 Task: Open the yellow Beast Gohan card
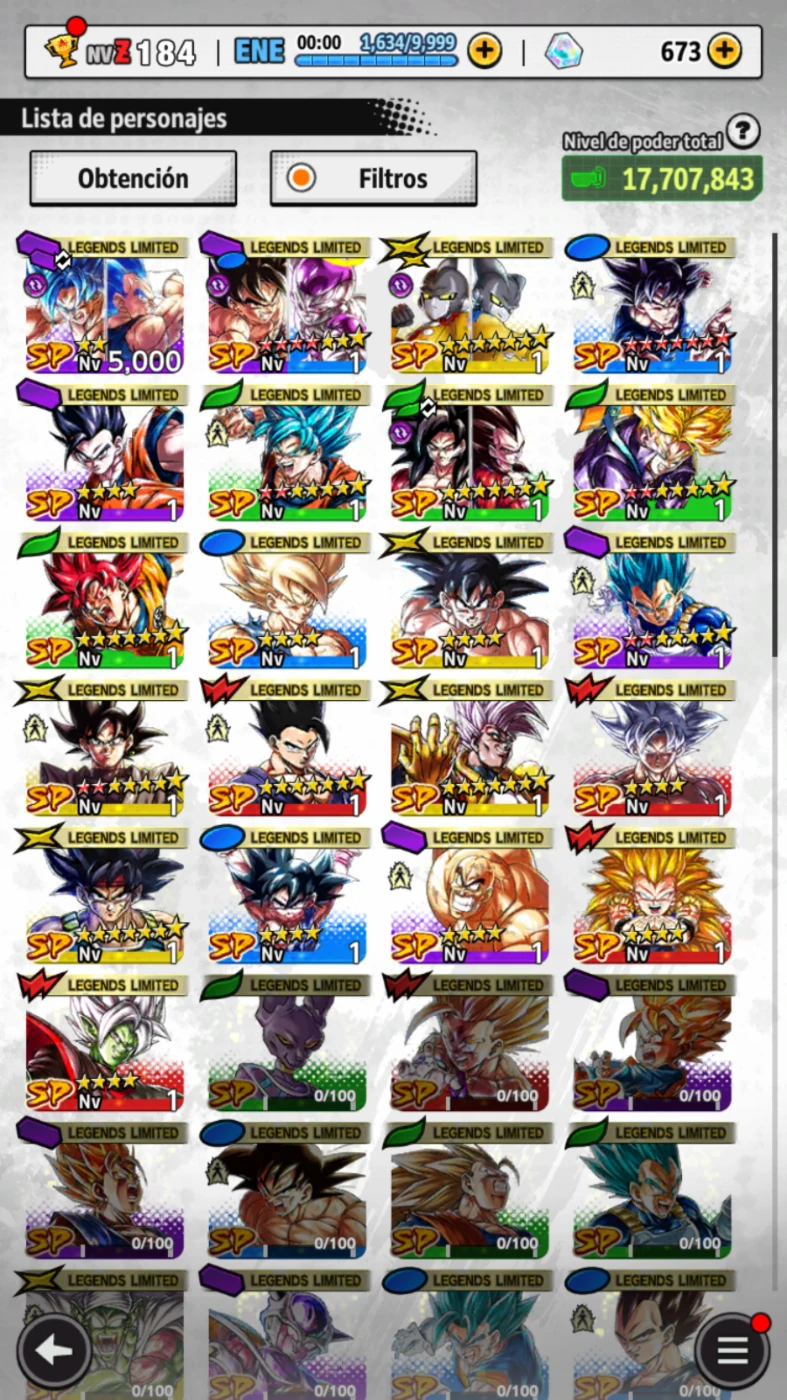click(469, 747)
